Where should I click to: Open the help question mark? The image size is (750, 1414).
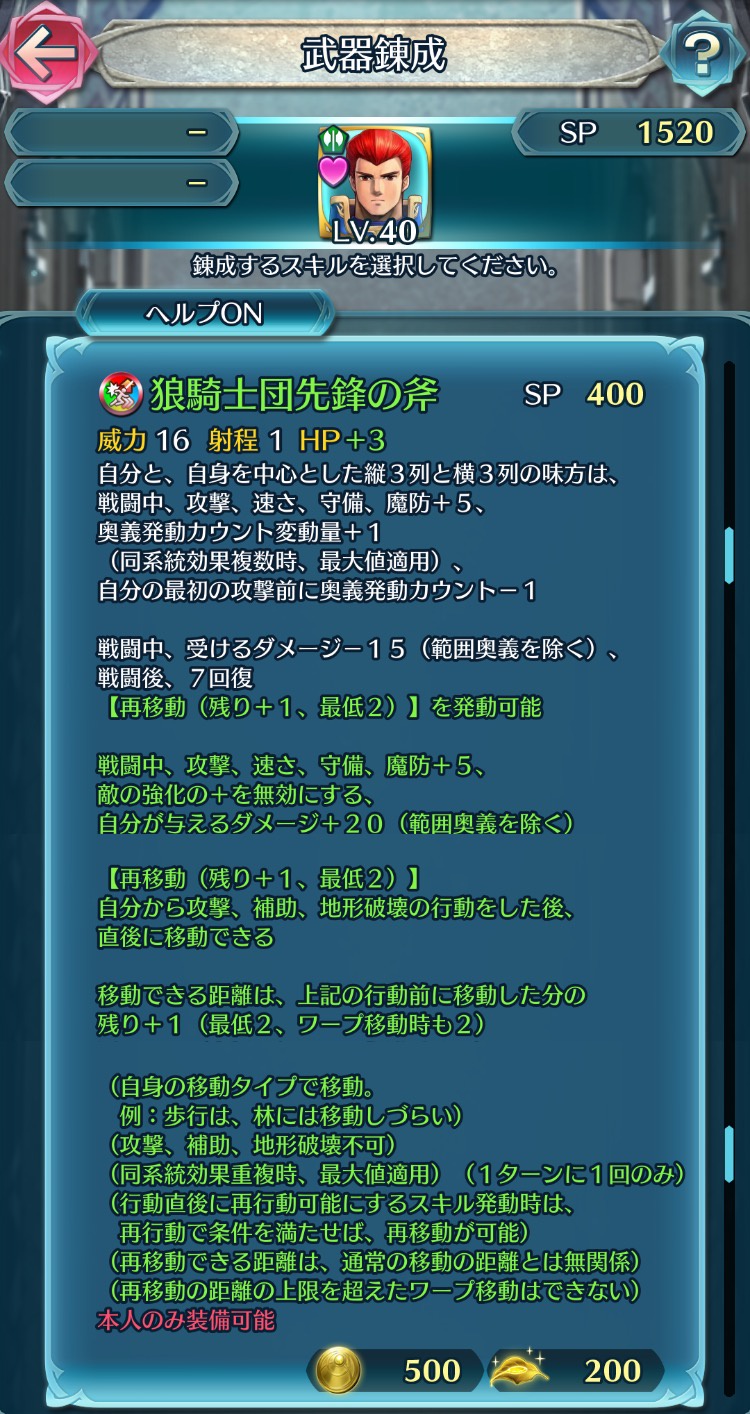coord(704,52)
